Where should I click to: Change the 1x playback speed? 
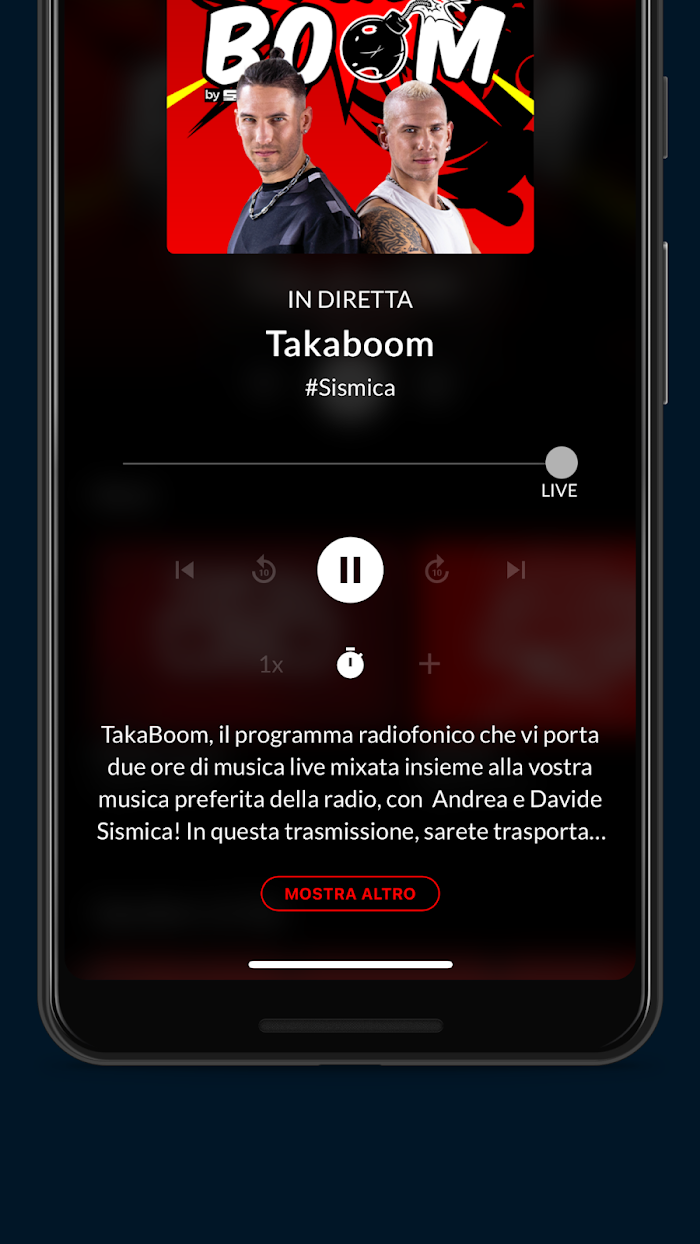point(271,664)
